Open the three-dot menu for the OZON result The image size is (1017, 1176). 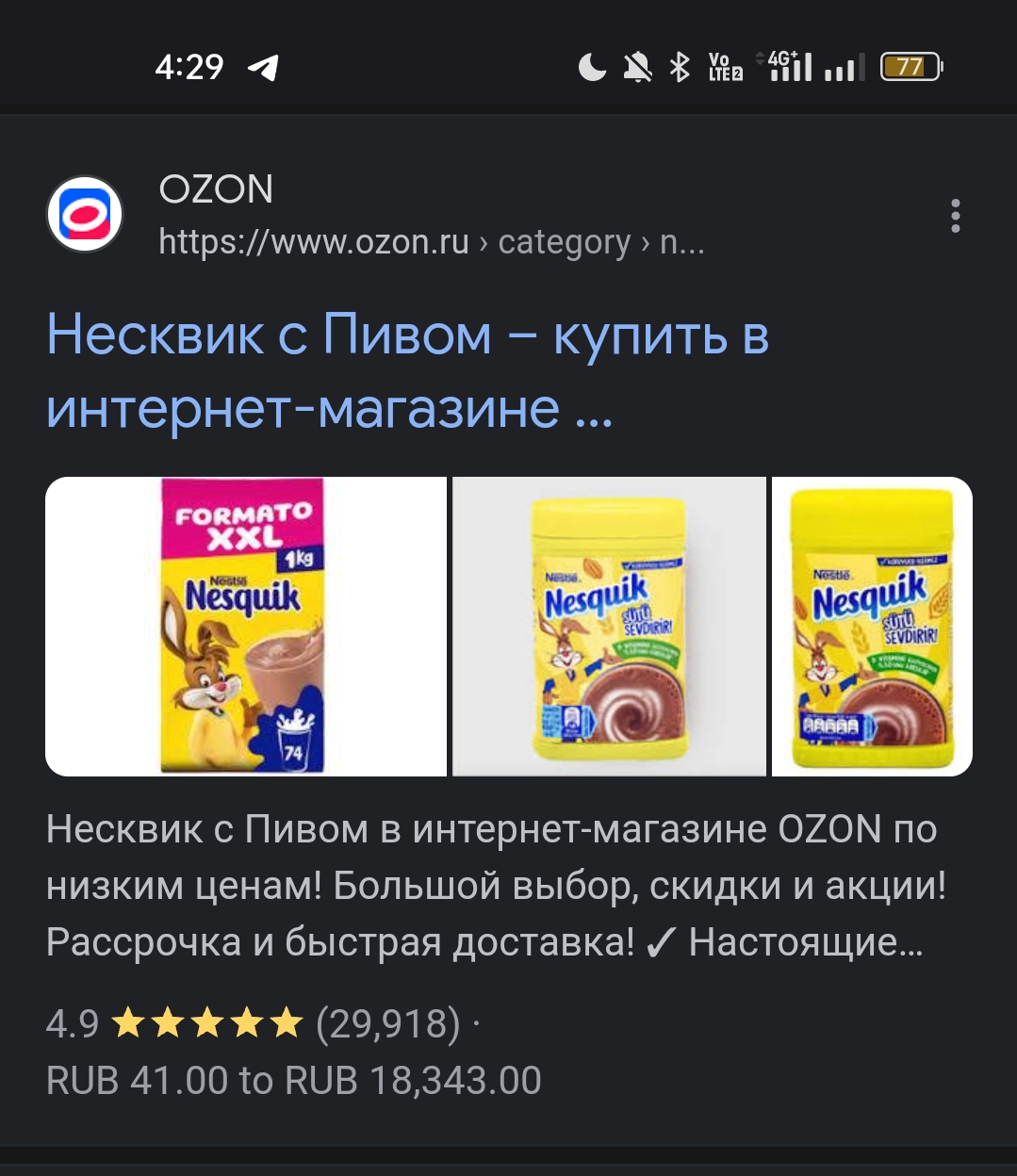pos(955,217)
